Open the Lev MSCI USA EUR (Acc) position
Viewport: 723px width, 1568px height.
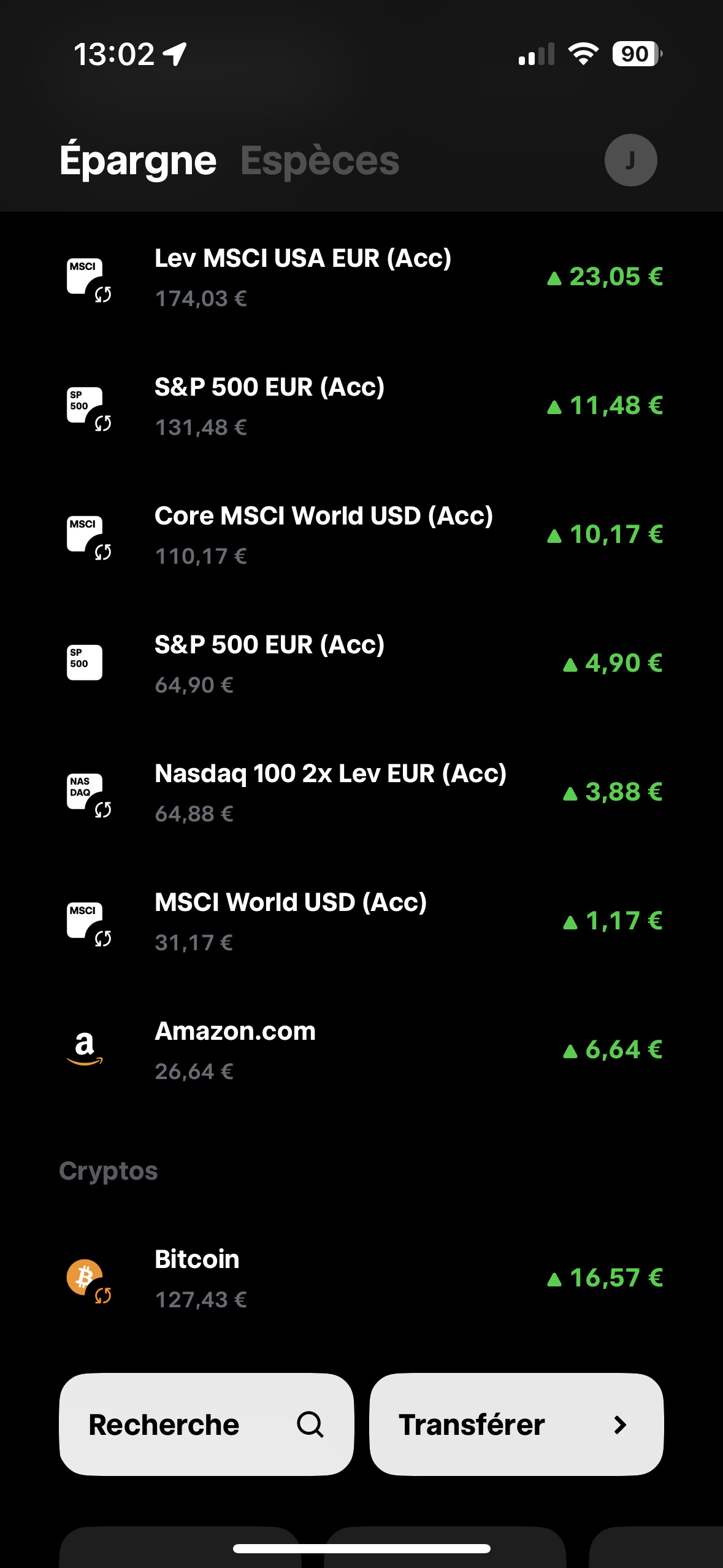pyautogui.click(x=361, y=277)
